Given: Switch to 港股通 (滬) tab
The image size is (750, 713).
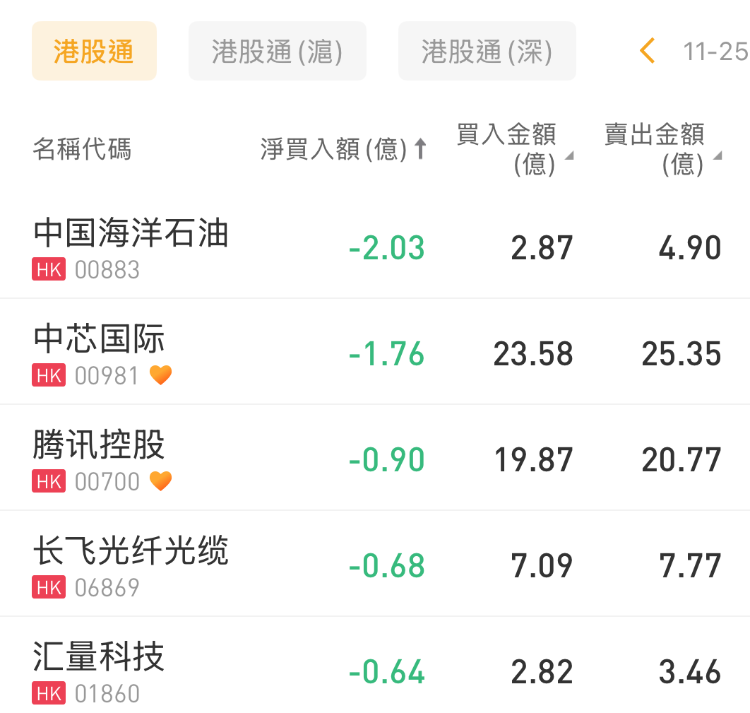Looking at the screenshot, I should (277, 51).
